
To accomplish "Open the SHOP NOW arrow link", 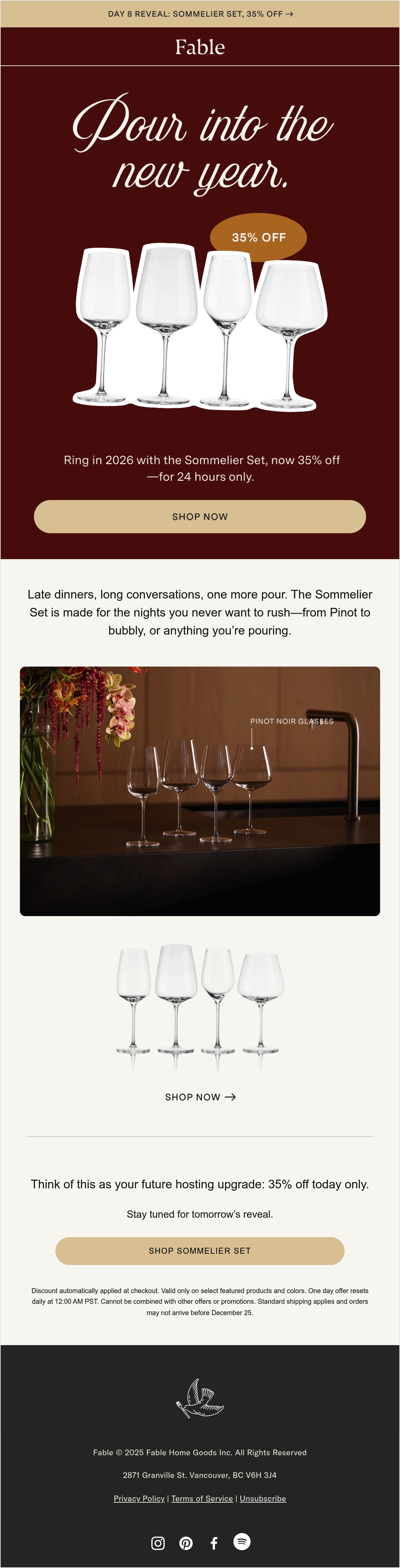I will coord(200,1097).
